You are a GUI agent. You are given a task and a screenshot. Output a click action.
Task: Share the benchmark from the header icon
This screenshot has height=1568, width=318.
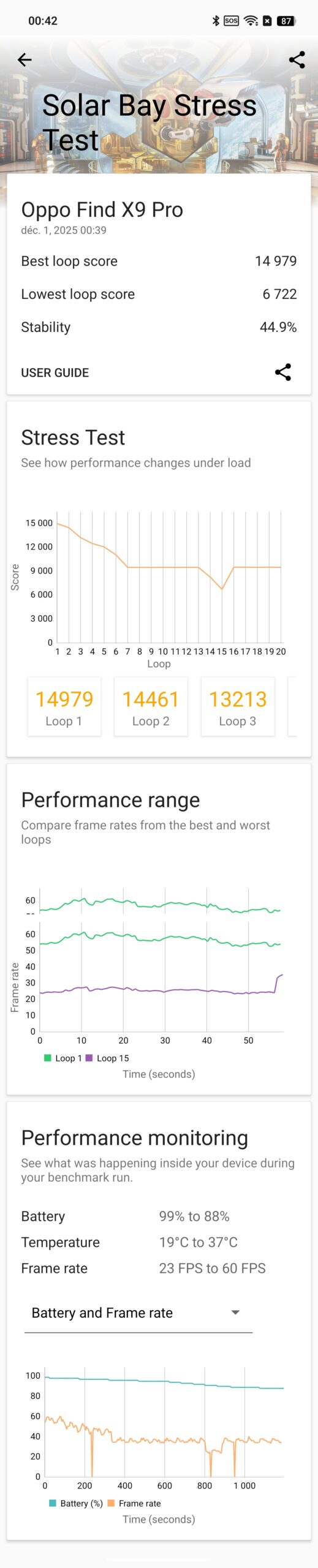(x=297, y=59)
